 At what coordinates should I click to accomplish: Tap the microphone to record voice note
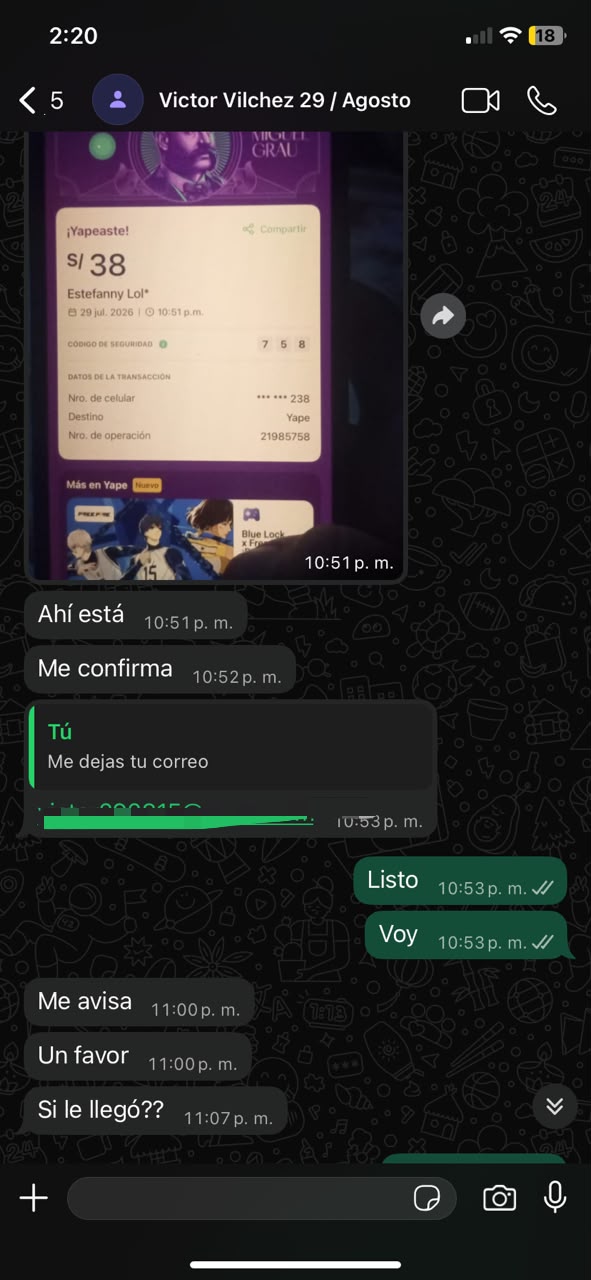click(x=555, y=1198)
